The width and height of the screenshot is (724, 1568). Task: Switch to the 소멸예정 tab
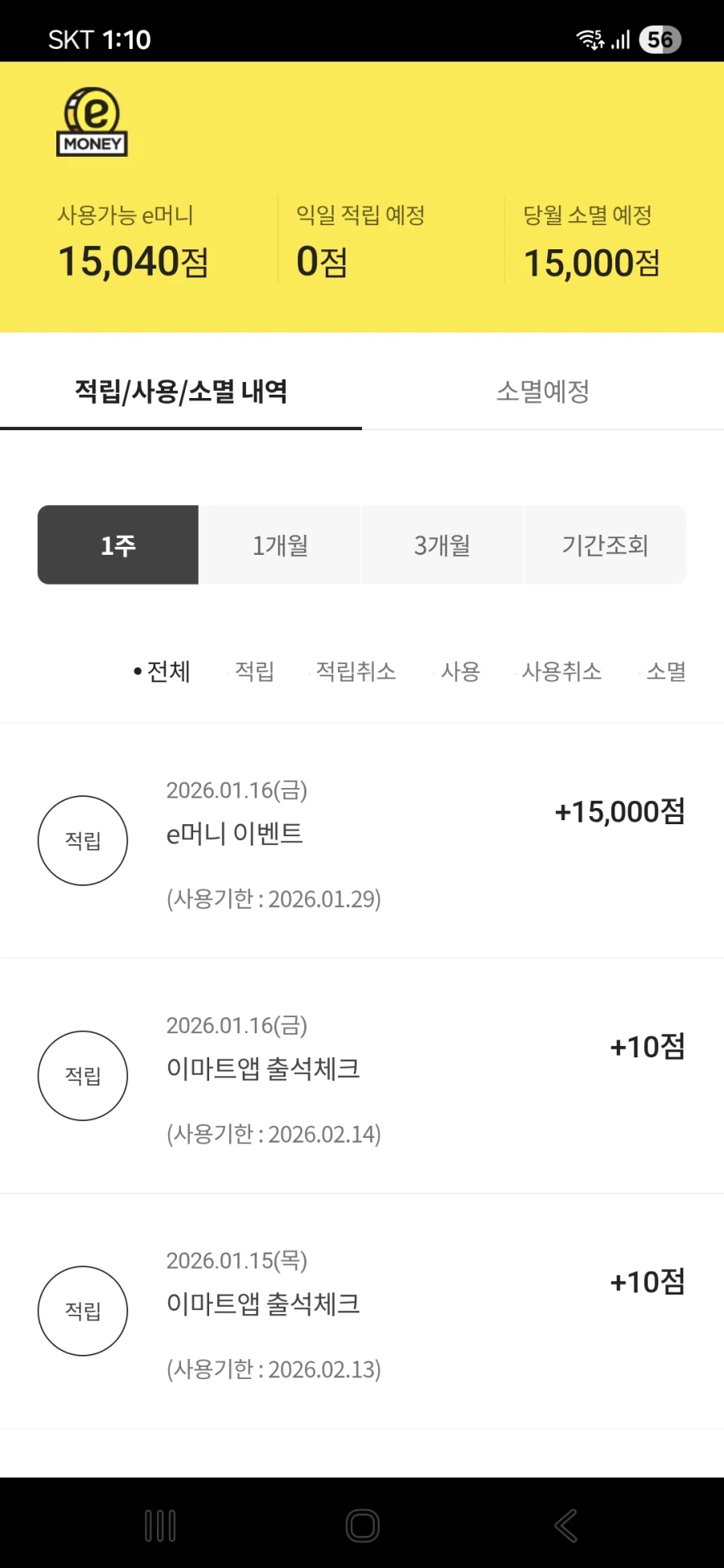[x=542, y=392]
